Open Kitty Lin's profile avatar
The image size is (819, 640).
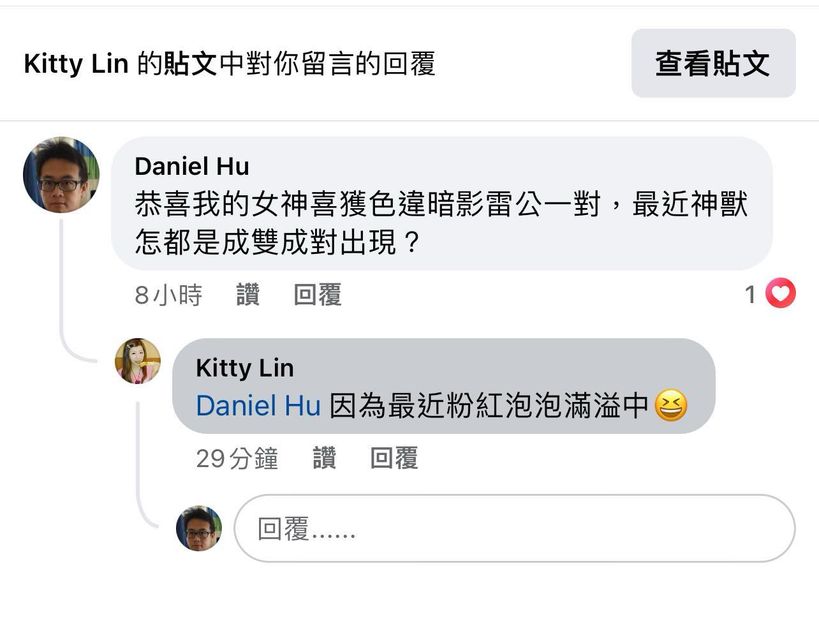pyautogui.click(x=138, y=362)
